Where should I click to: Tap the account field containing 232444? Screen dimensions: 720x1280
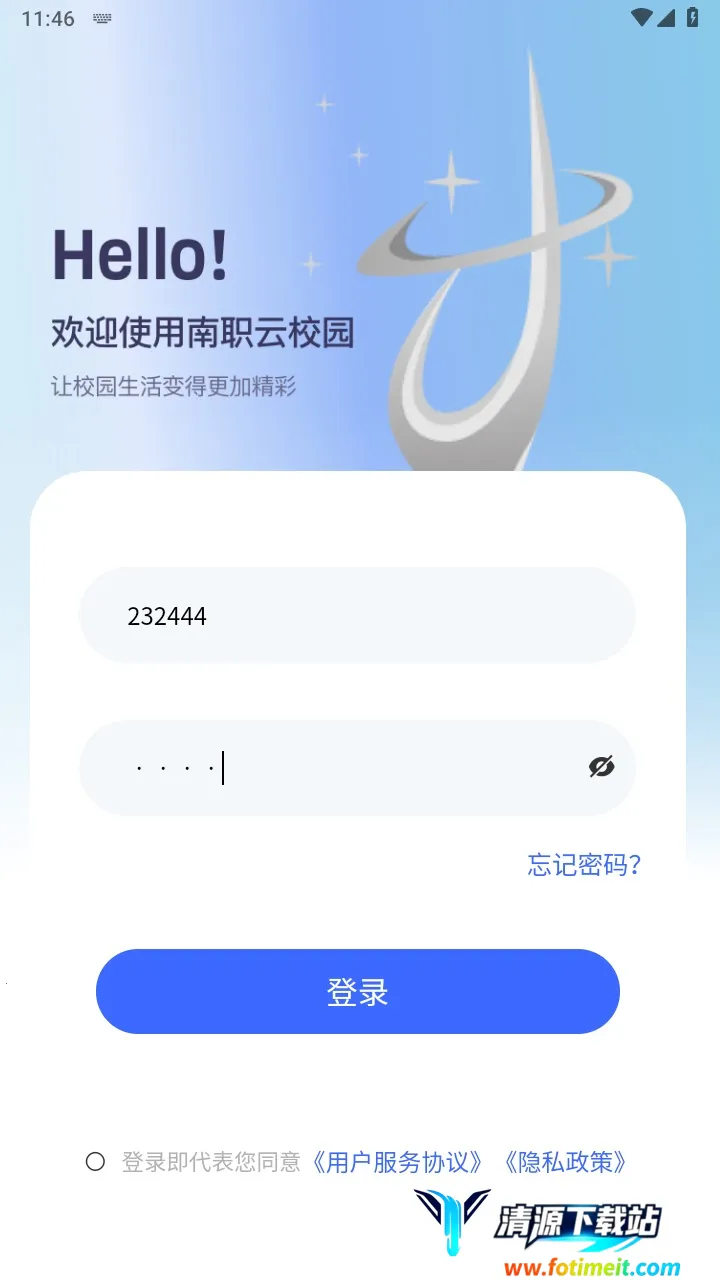point(357,616)
